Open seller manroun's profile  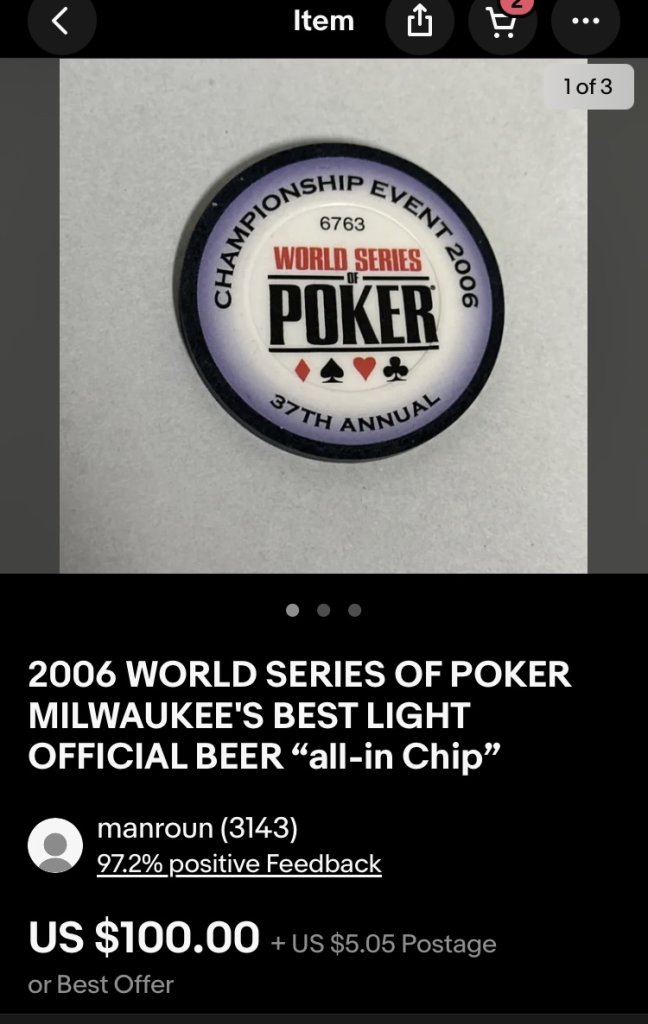click(197, 828)
